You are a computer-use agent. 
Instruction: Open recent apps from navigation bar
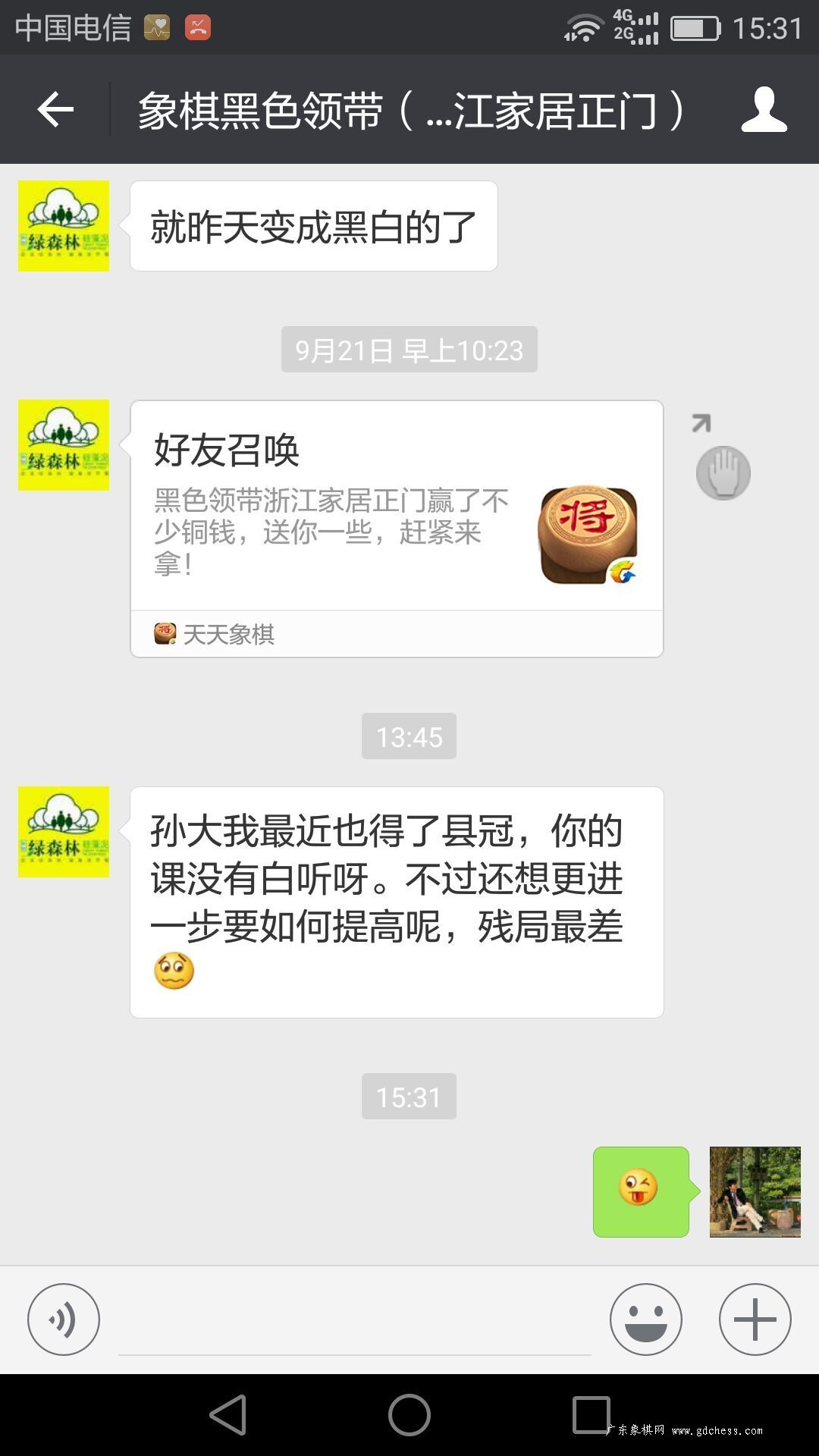[x=591, y=1415]
